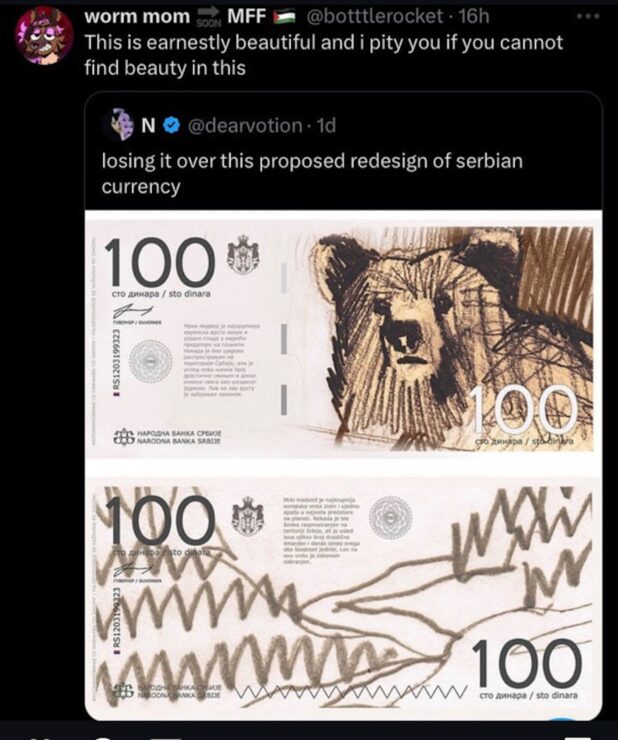View the bear sketch banknote image
The height and width of the screenshot is (740, 618).
point(343,333)
